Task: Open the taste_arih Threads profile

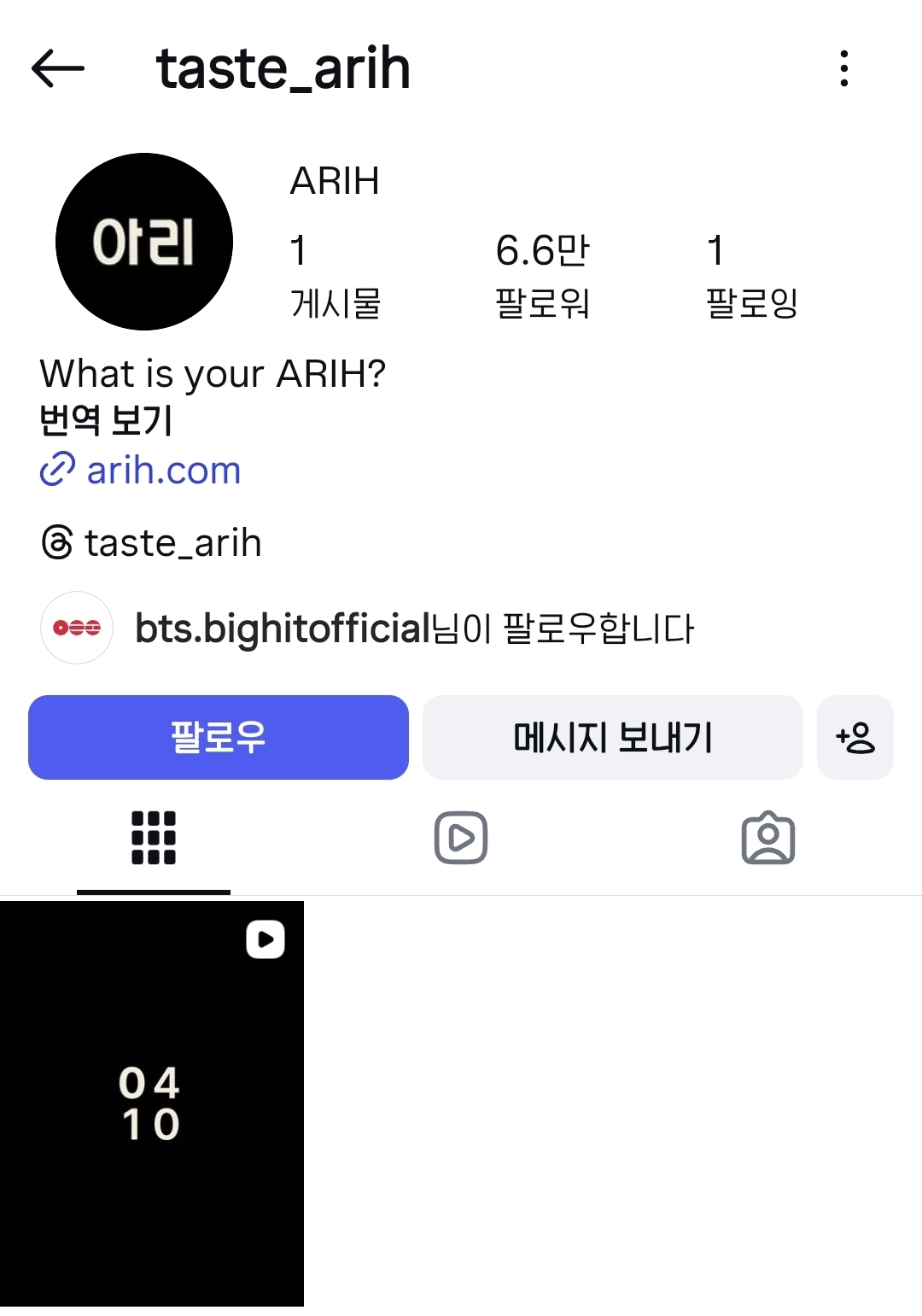Action: pyautogui.click(x=172, y=543)
